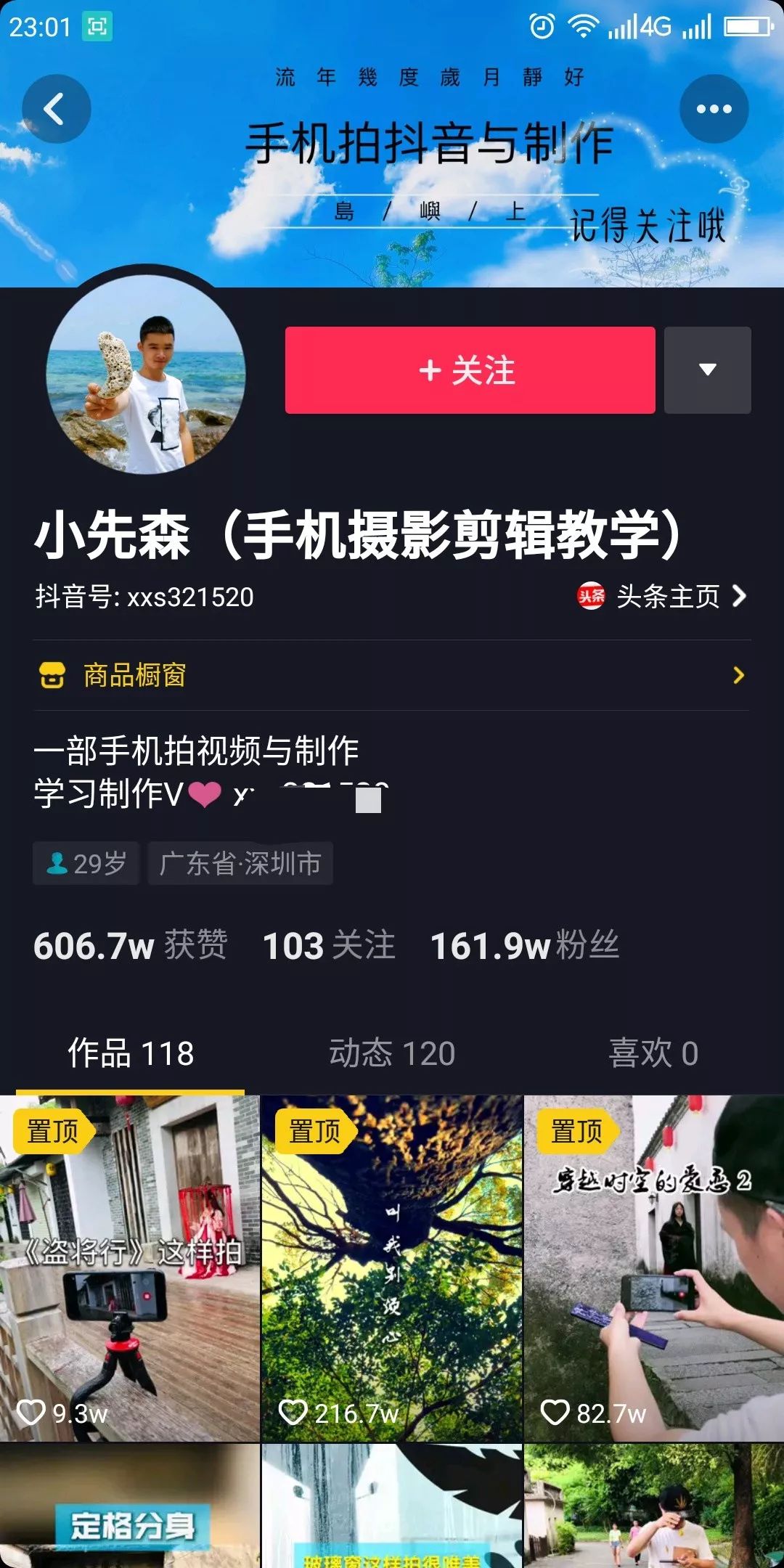The width and height of the screenshot is (784, 1568).
Task: Go back using the arrow icon
Action: [x=56, y=109]
